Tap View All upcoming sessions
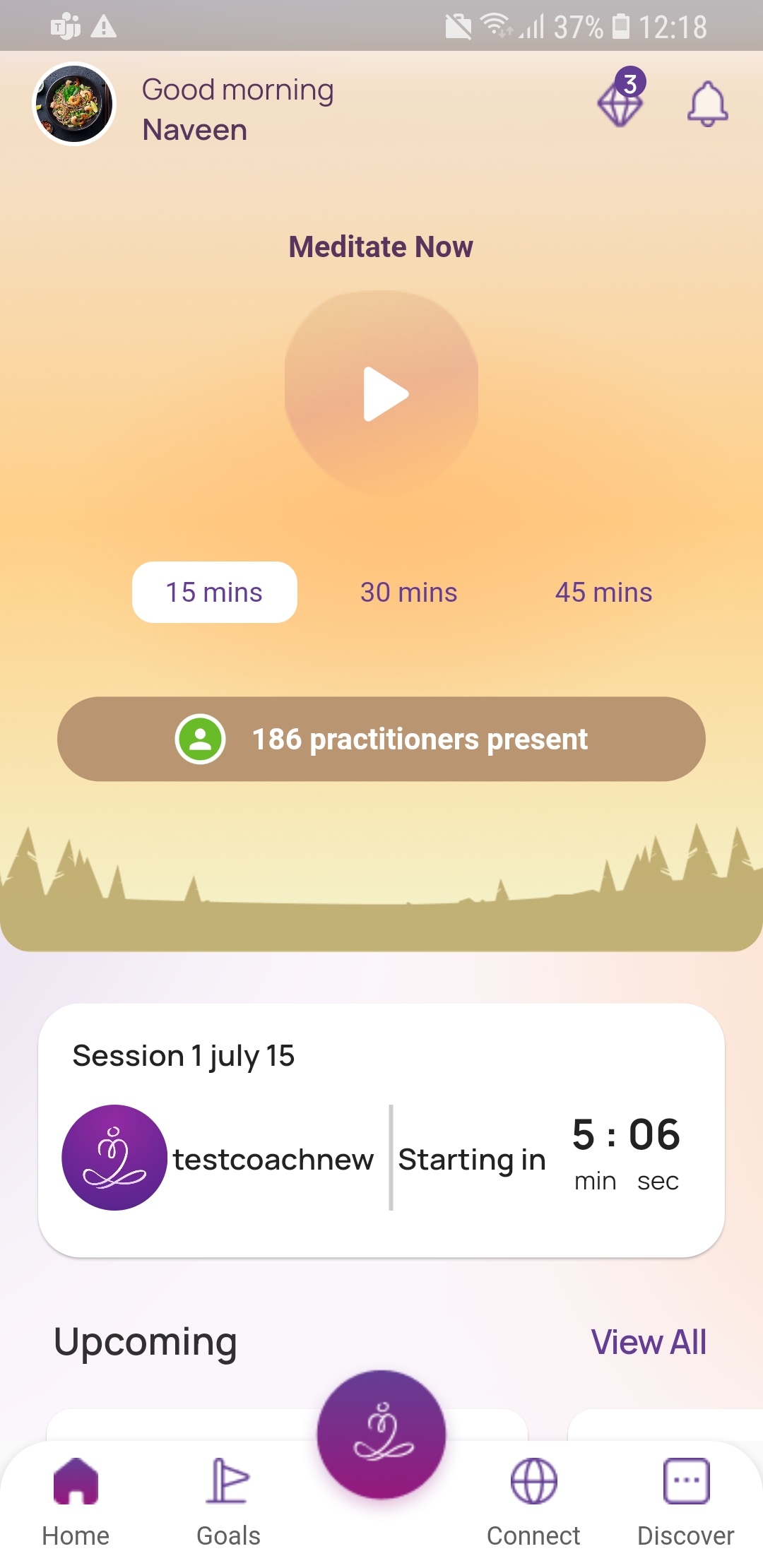The width and height of the screenshot is (763, 1568). tap(649, 1342)
